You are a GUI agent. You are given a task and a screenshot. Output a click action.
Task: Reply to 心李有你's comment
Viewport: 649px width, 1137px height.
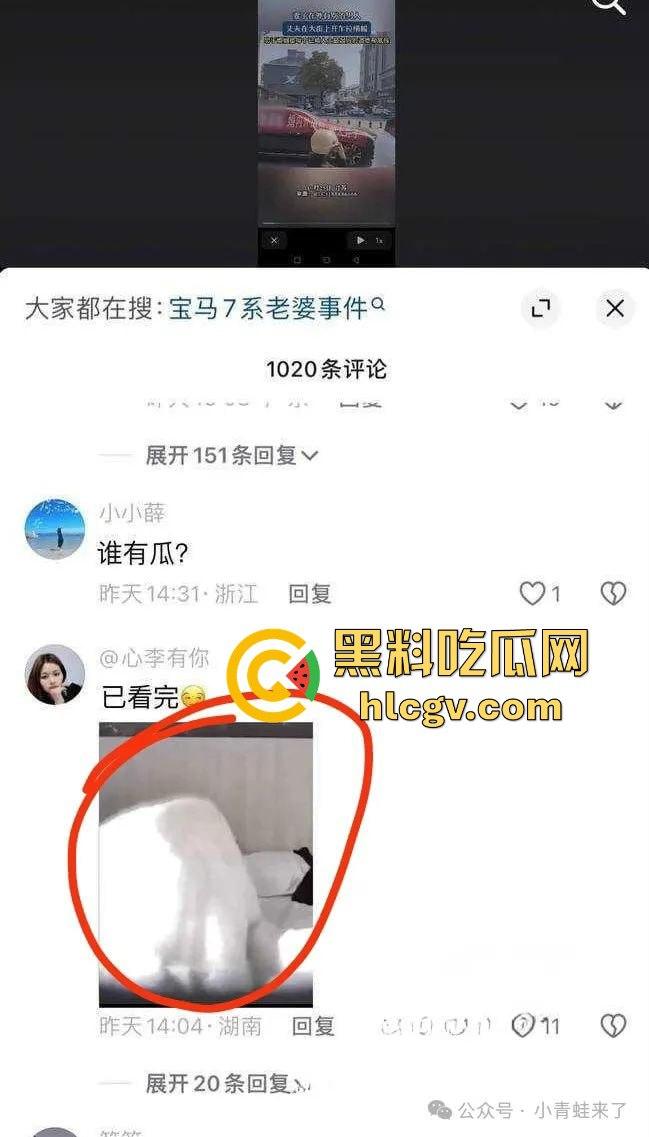tap(313, 1026)
